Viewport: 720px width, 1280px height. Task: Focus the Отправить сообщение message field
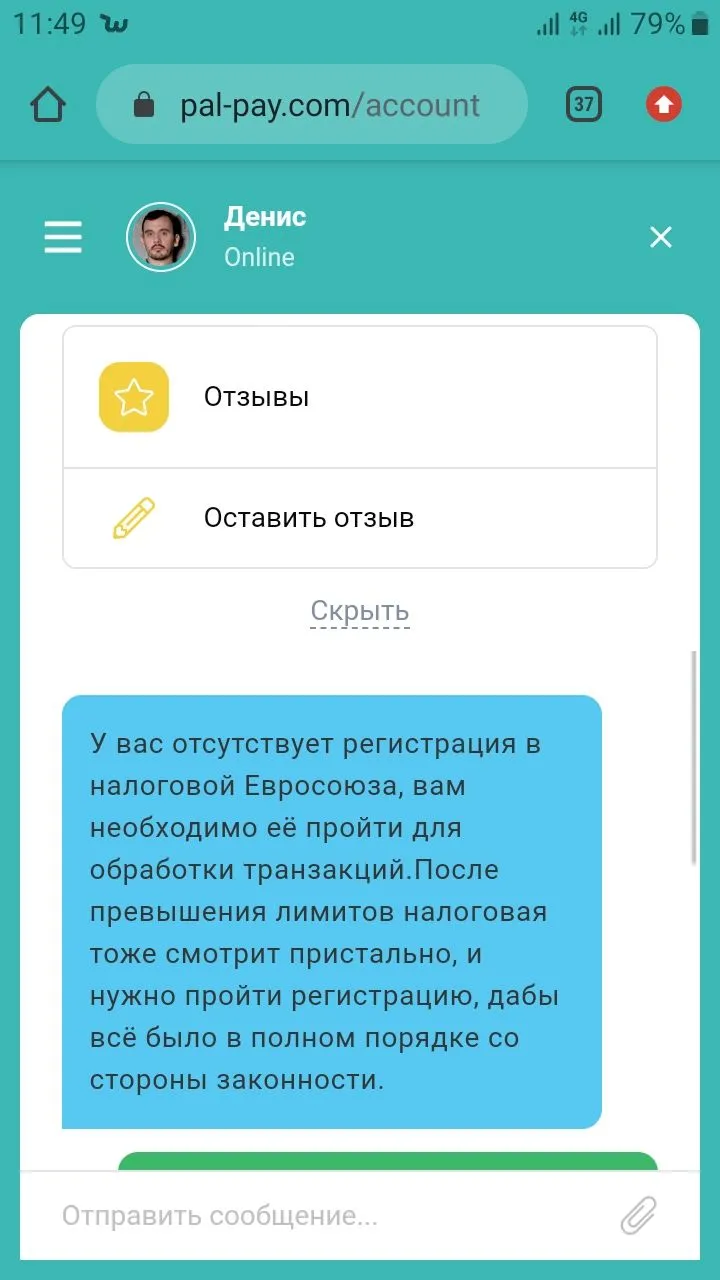[320, 1216]
